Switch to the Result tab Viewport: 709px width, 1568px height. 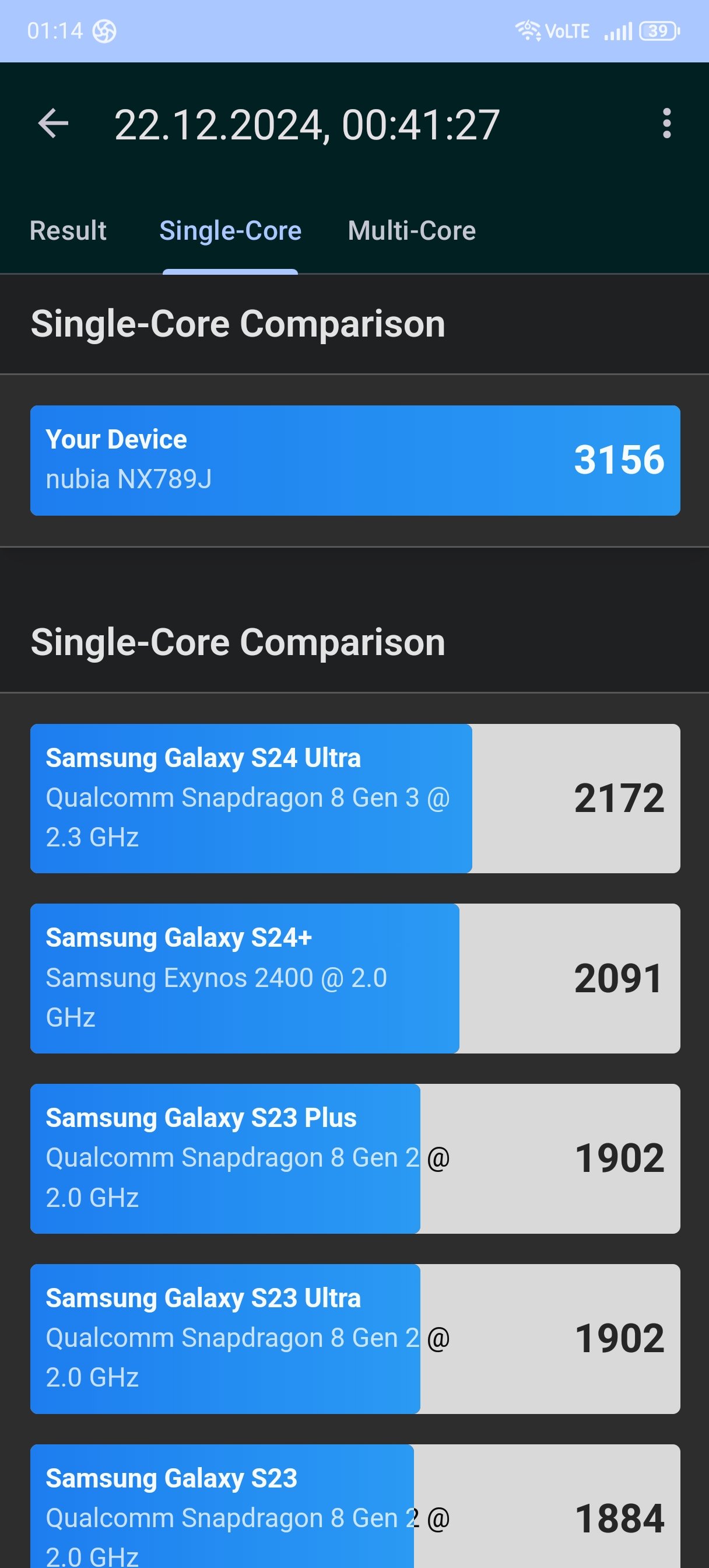coord(68,232)
